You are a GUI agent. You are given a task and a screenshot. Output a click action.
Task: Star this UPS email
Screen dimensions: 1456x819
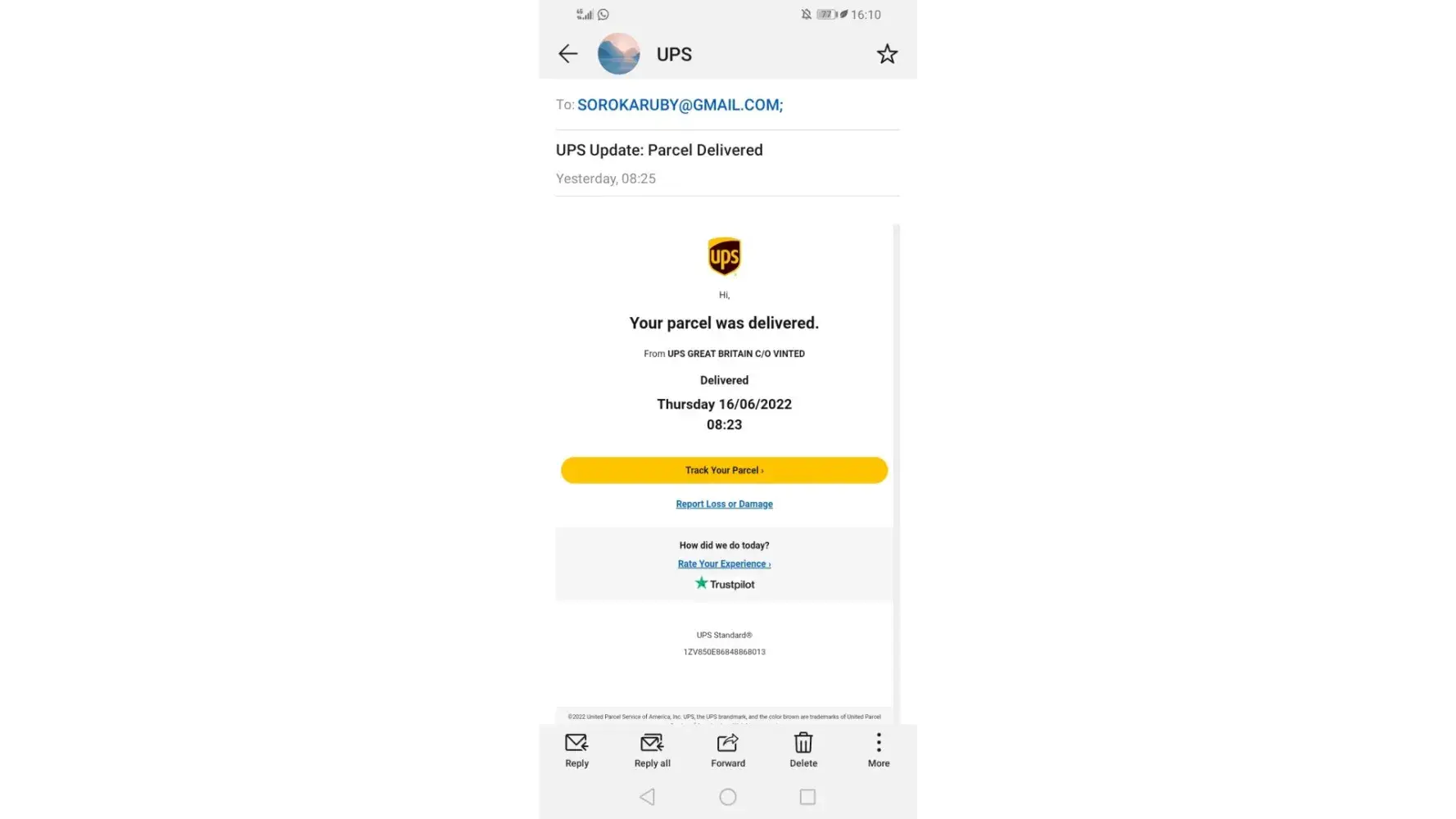887,54
